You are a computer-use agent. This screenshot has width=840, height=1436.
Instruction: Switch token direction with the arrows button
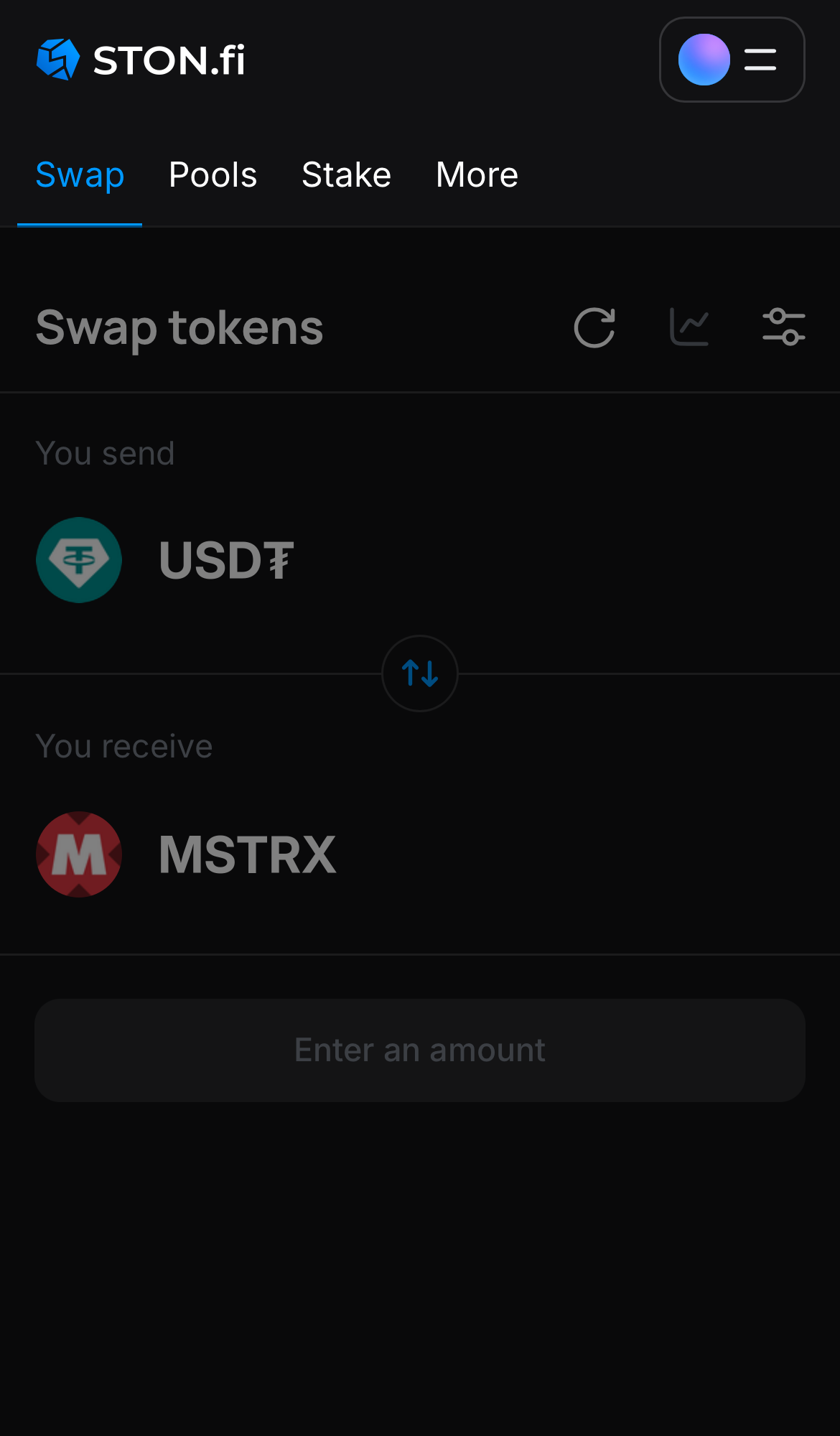[x=419, y=673]
